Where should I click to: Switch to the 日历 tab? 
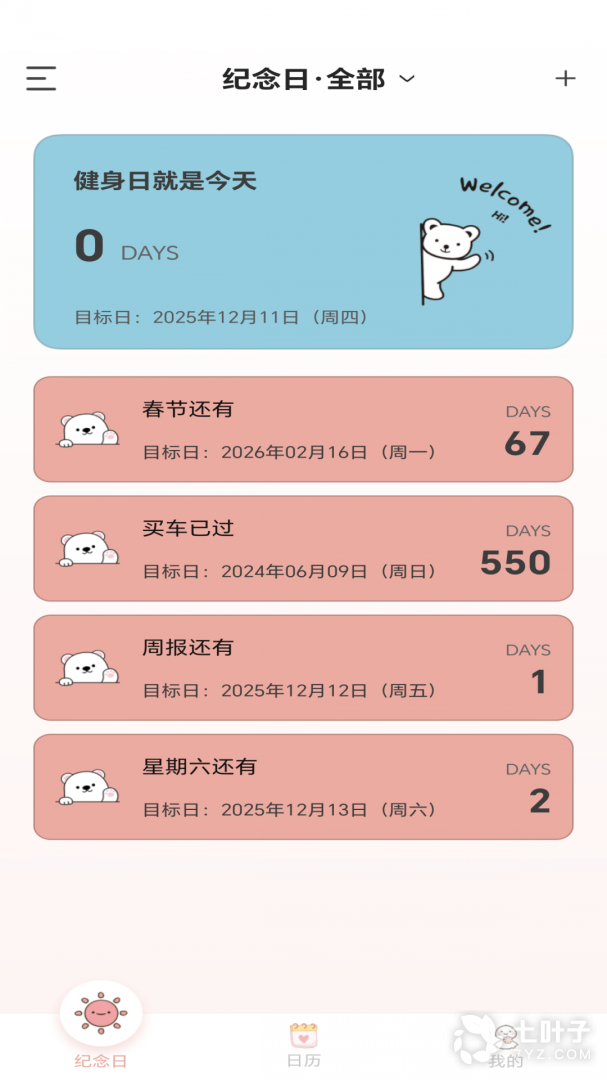point(303,1044)
